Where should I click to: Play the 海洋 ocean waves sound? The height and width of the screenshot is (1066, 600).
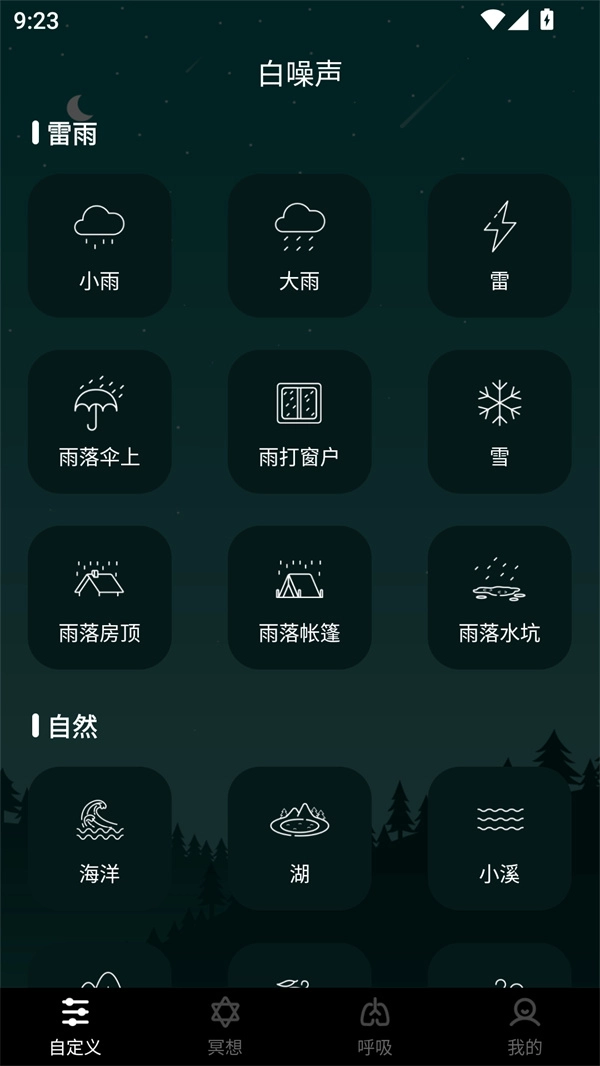[99, 839]
